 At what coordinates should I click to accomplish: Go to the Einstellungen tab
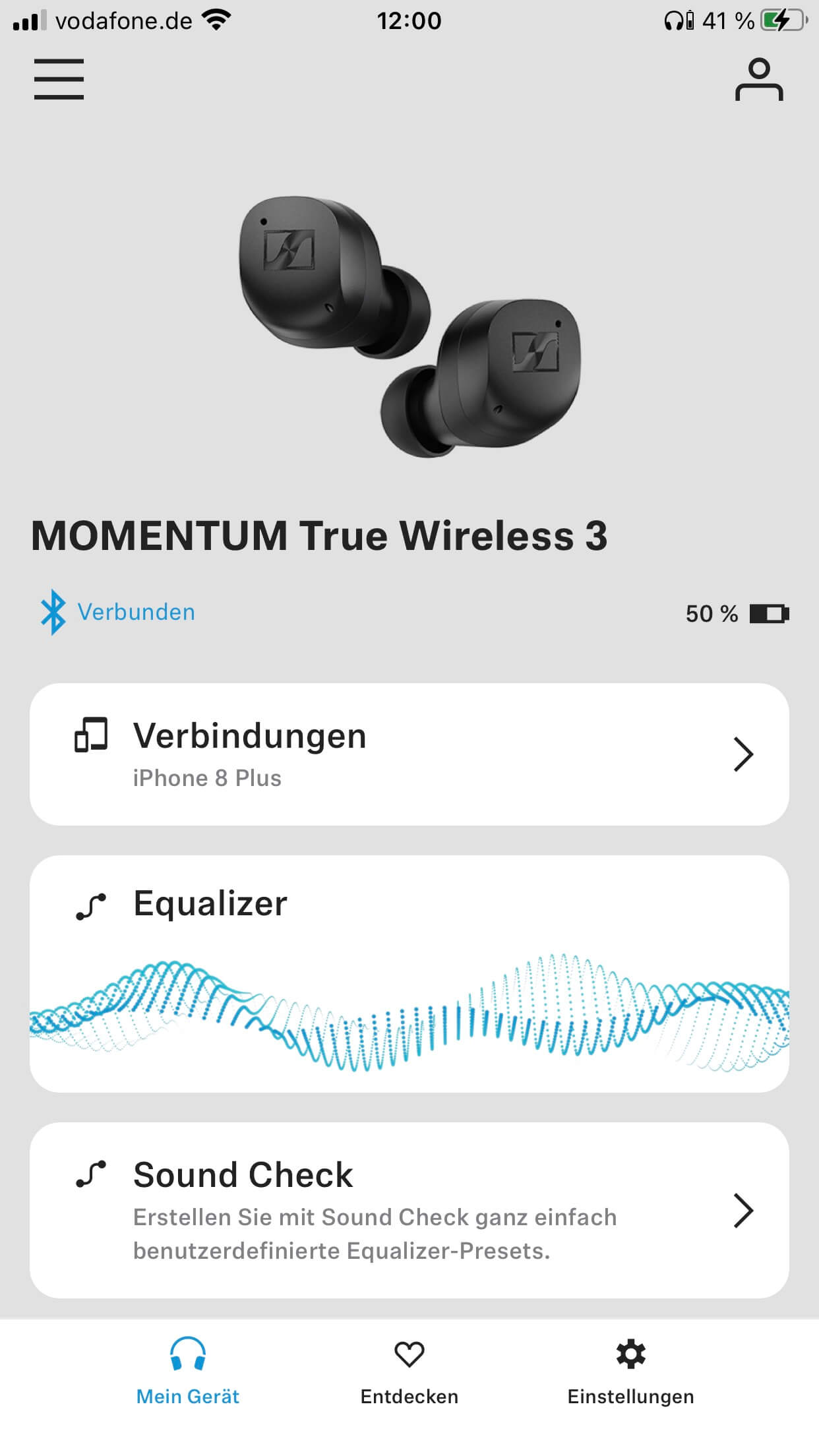(x=630, y=1372)
